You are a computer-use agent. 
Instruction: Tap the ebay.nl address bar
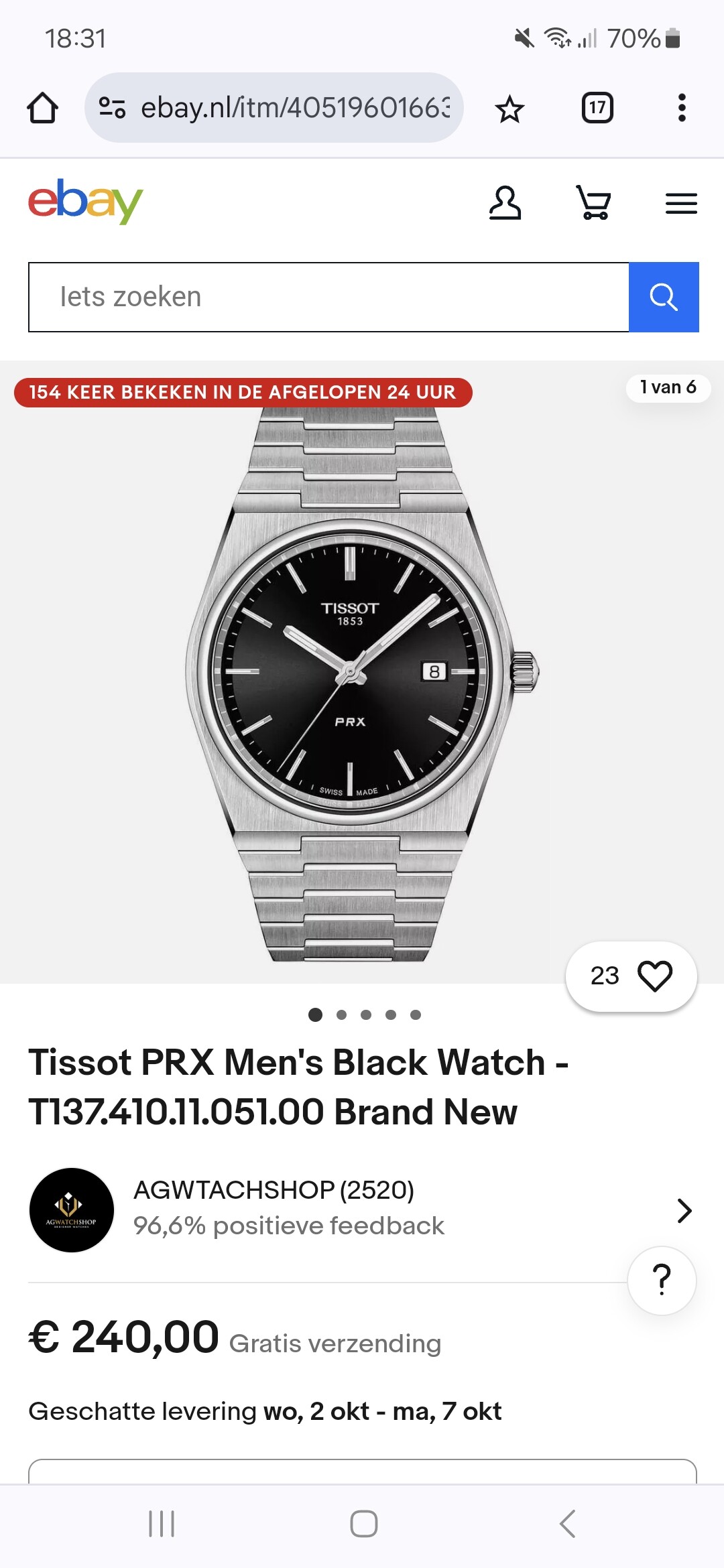point(274,108)
